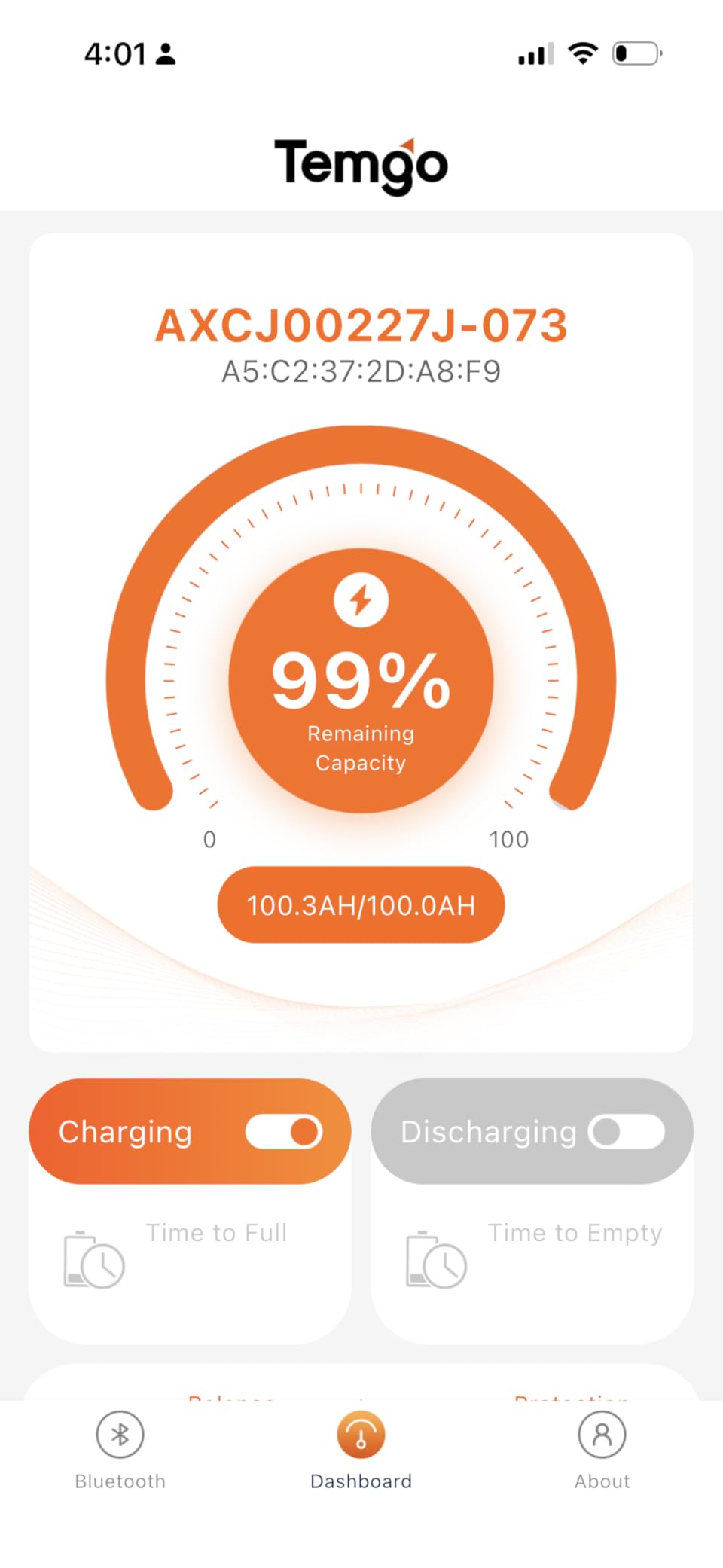The height and width of the screenshot is (1568, 723).
Task: Enable the Discharging switch
Action: click(x=627, y=1131)
